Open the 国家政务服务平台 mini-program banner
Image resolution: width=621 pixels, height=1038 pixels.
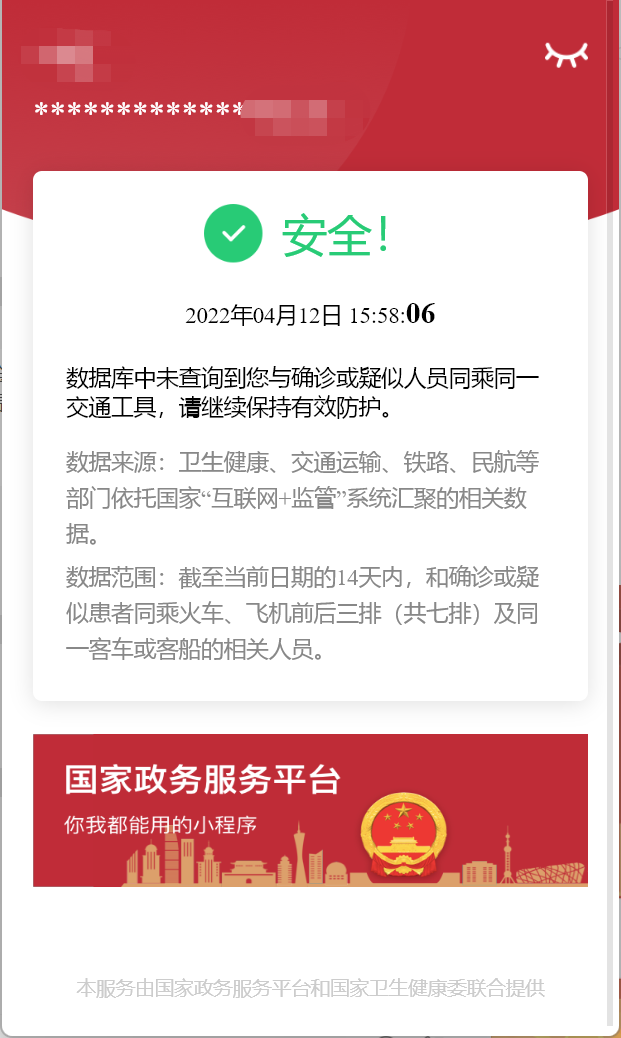310,810
